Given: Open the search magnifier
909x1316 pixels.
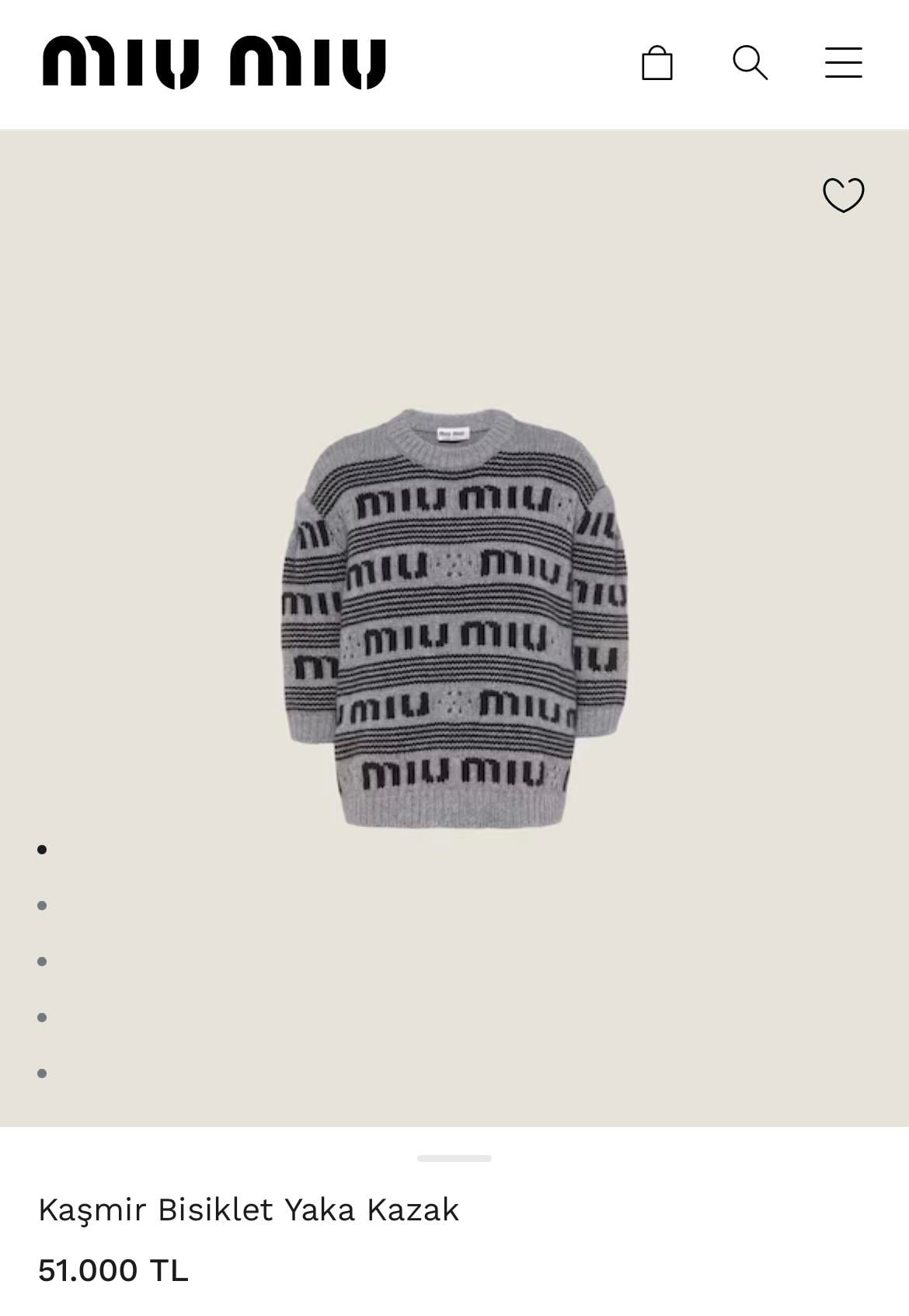Looking at the screenshot, I should click(x=750, y=62).
